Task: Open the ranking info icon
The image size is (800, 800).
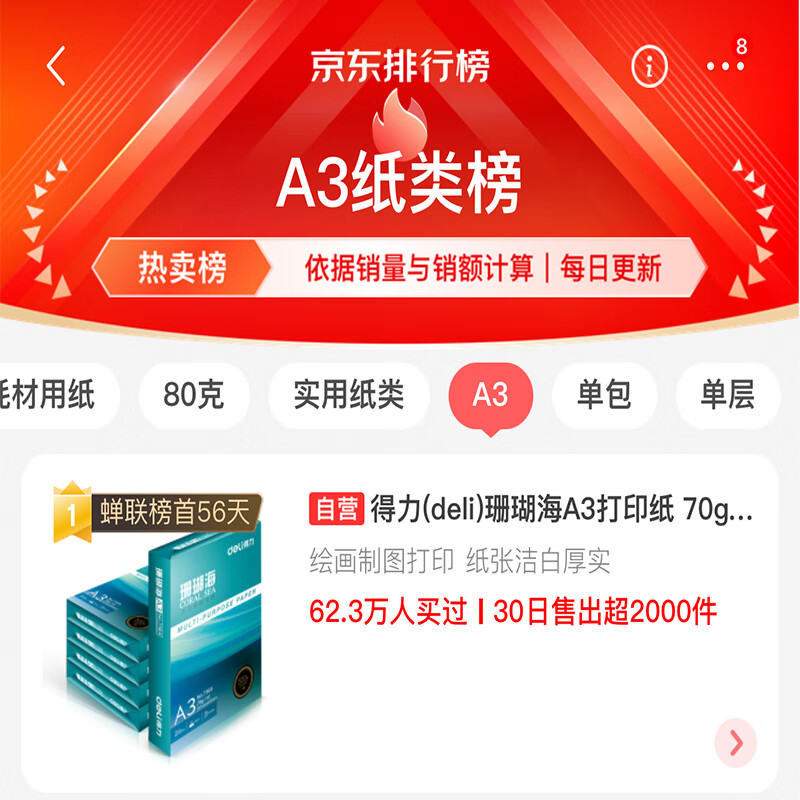Action: tap(649, 66)
